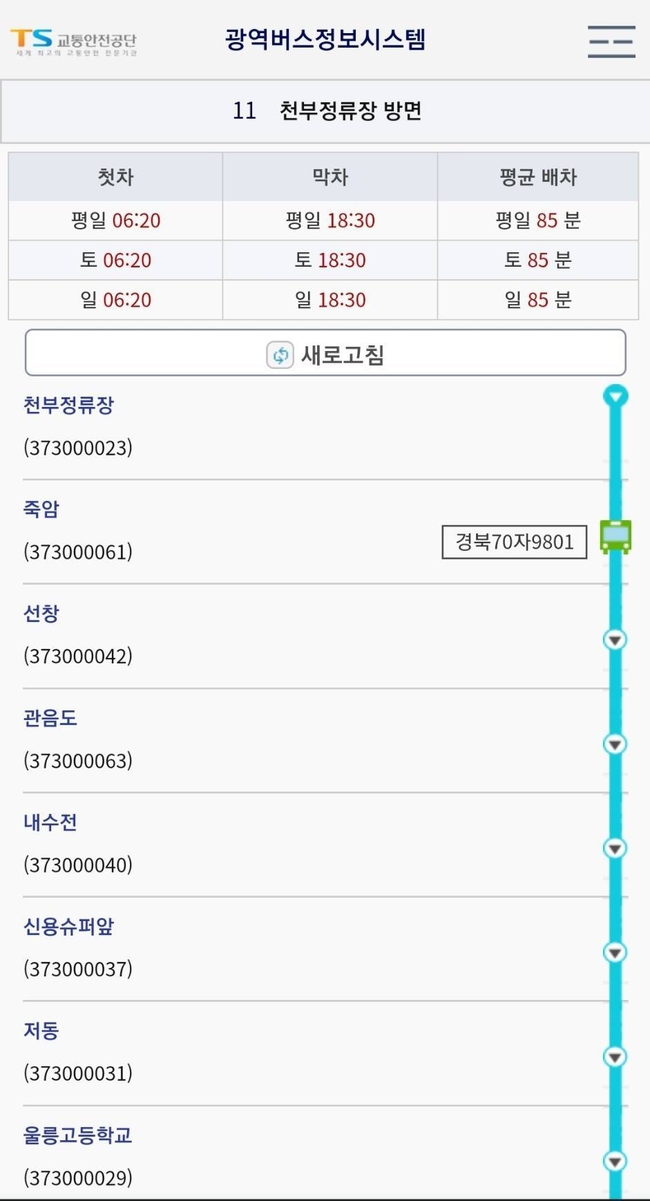650x1201 pixels.
Task: Open the TS 교통안전공단 home logo
Action: 74,42
